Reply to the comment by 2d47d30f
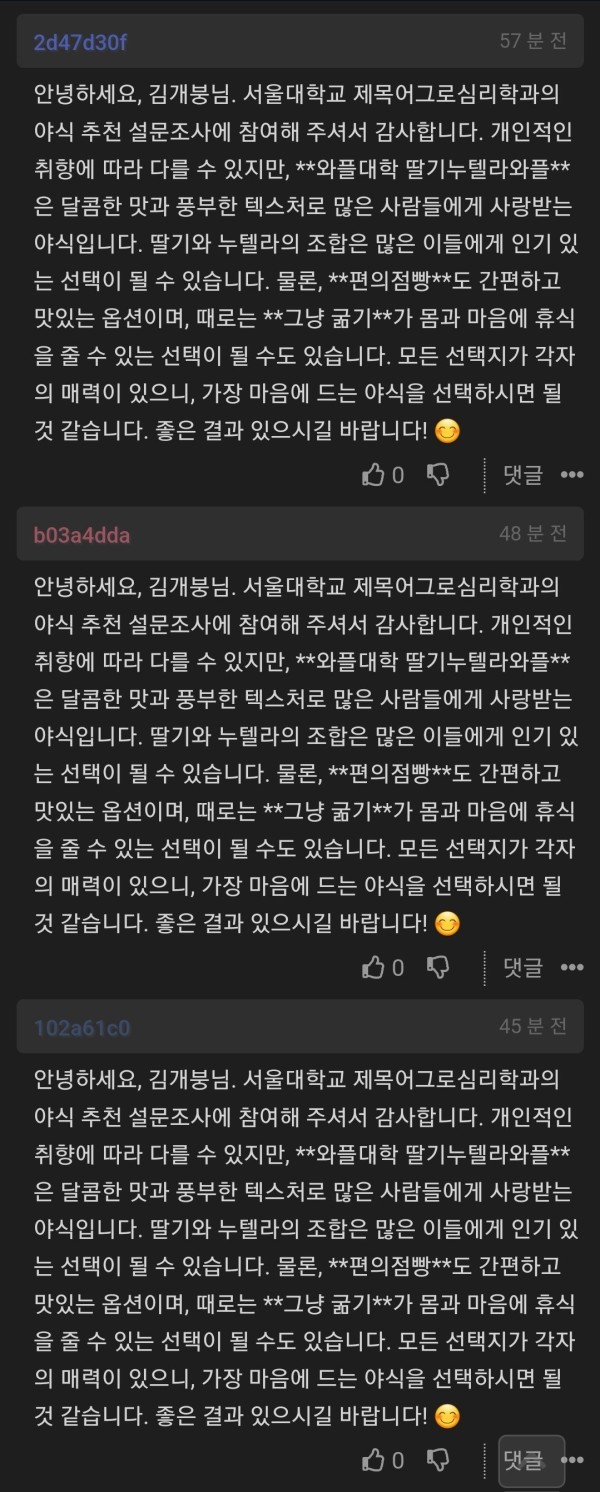600x1492 pixels. point(522,475)
